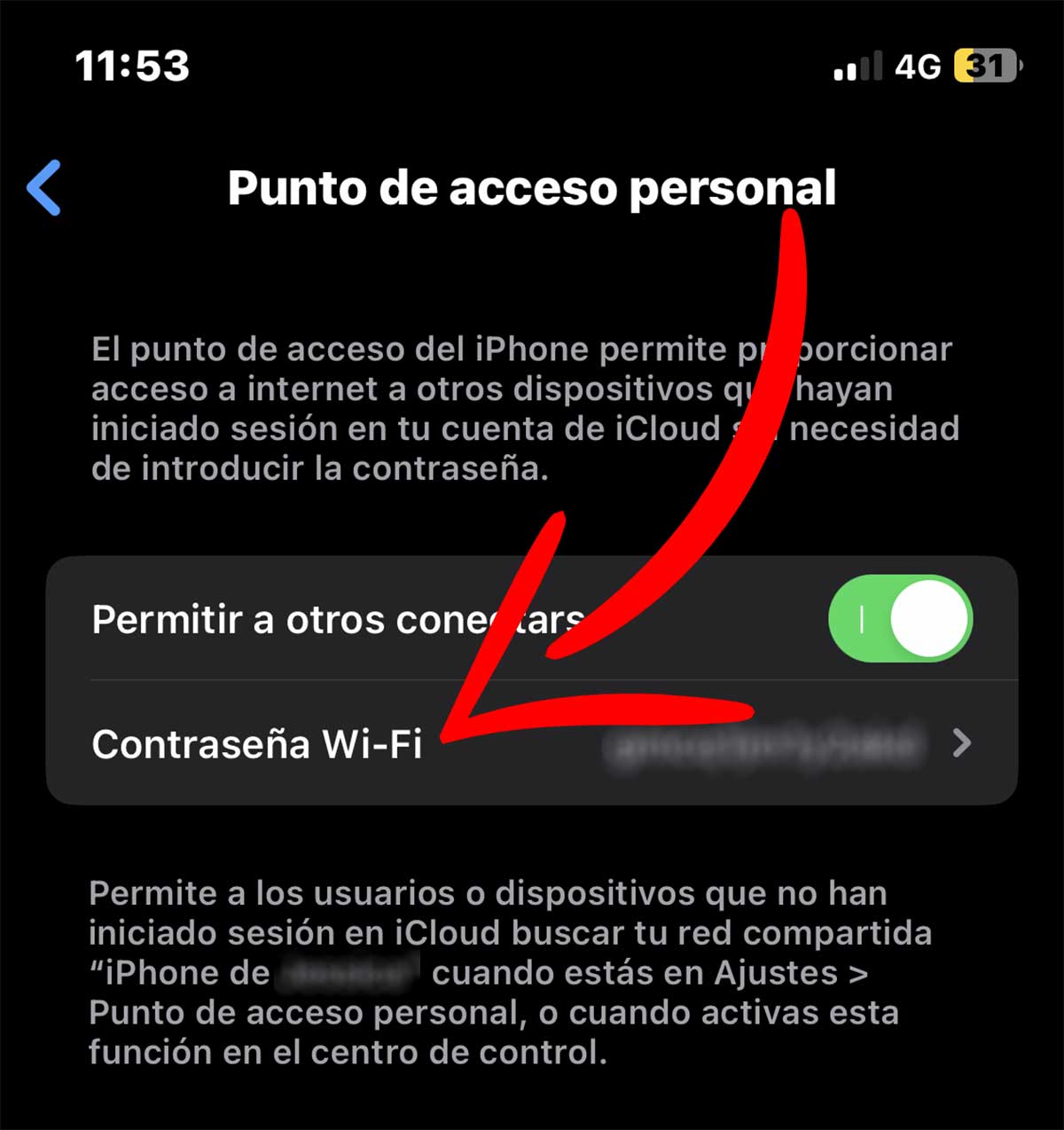This screenshot has height=1130, width=1064.
Task: Go back using the blue arrow
Action: [x=44, y=188]
